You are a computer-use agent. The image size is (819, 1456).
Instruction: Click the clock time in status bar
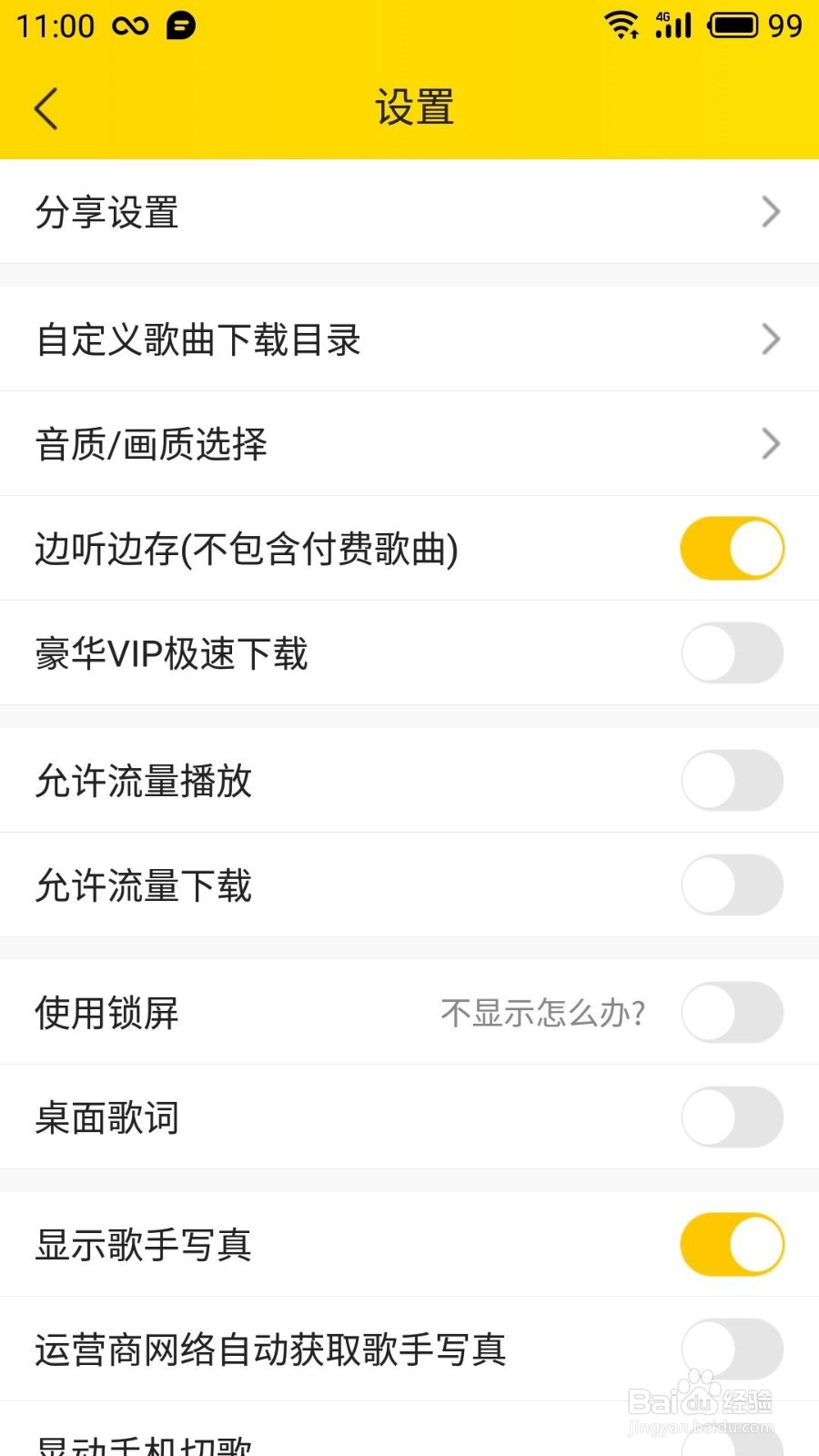point(55,25)
